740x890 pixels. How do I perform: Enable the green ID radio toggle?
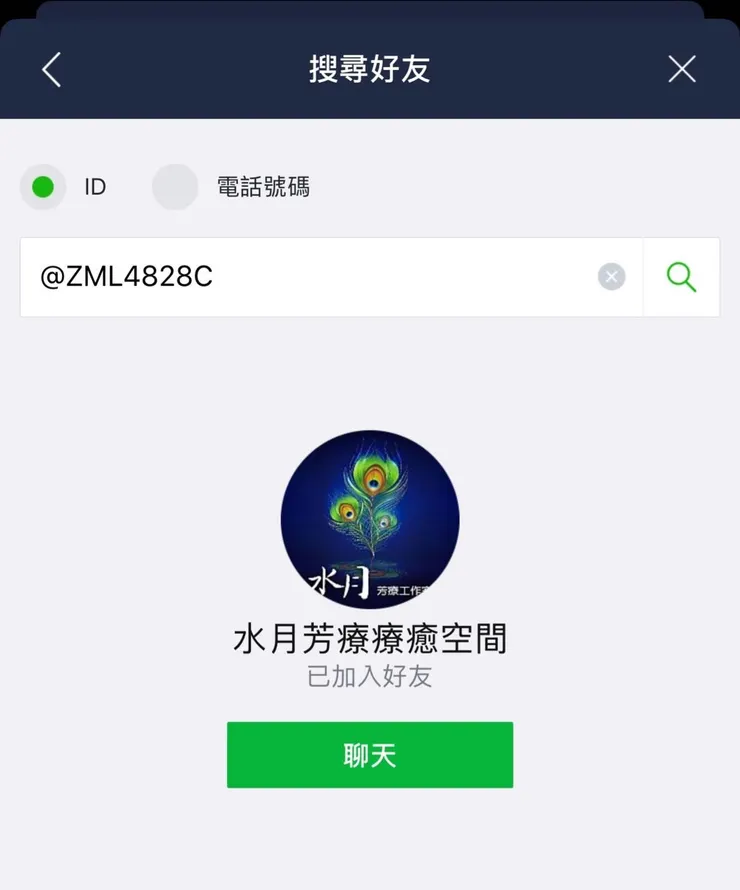[x=43, y=187]
